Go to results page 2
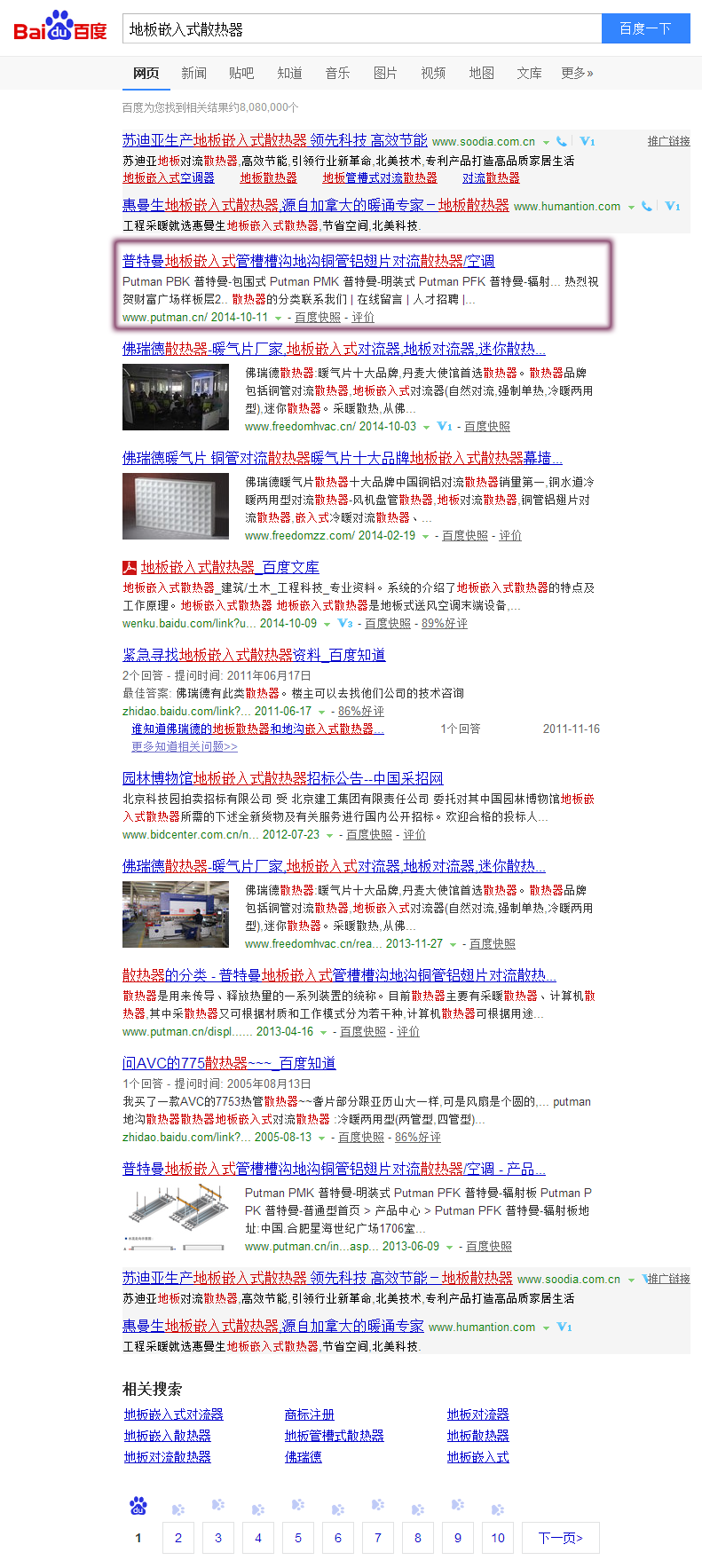This screenshot has height=1568, width=702. click(x=178, y=1538)
